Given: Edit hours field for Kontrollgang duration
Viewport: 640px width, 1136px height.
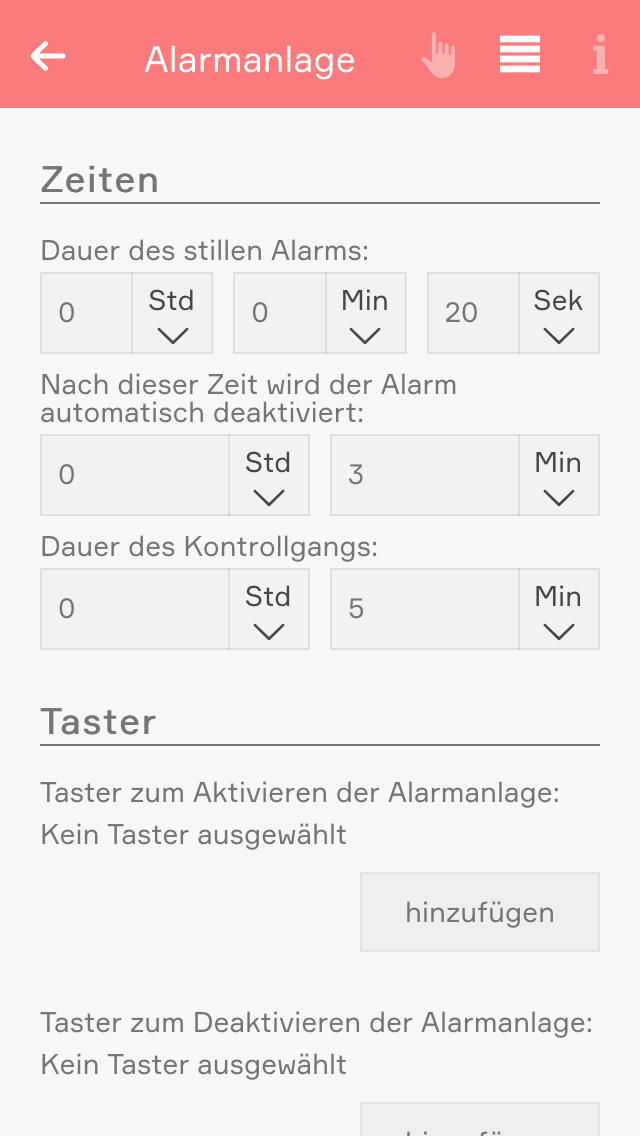Looking at the screenshot, I should 135,609.
